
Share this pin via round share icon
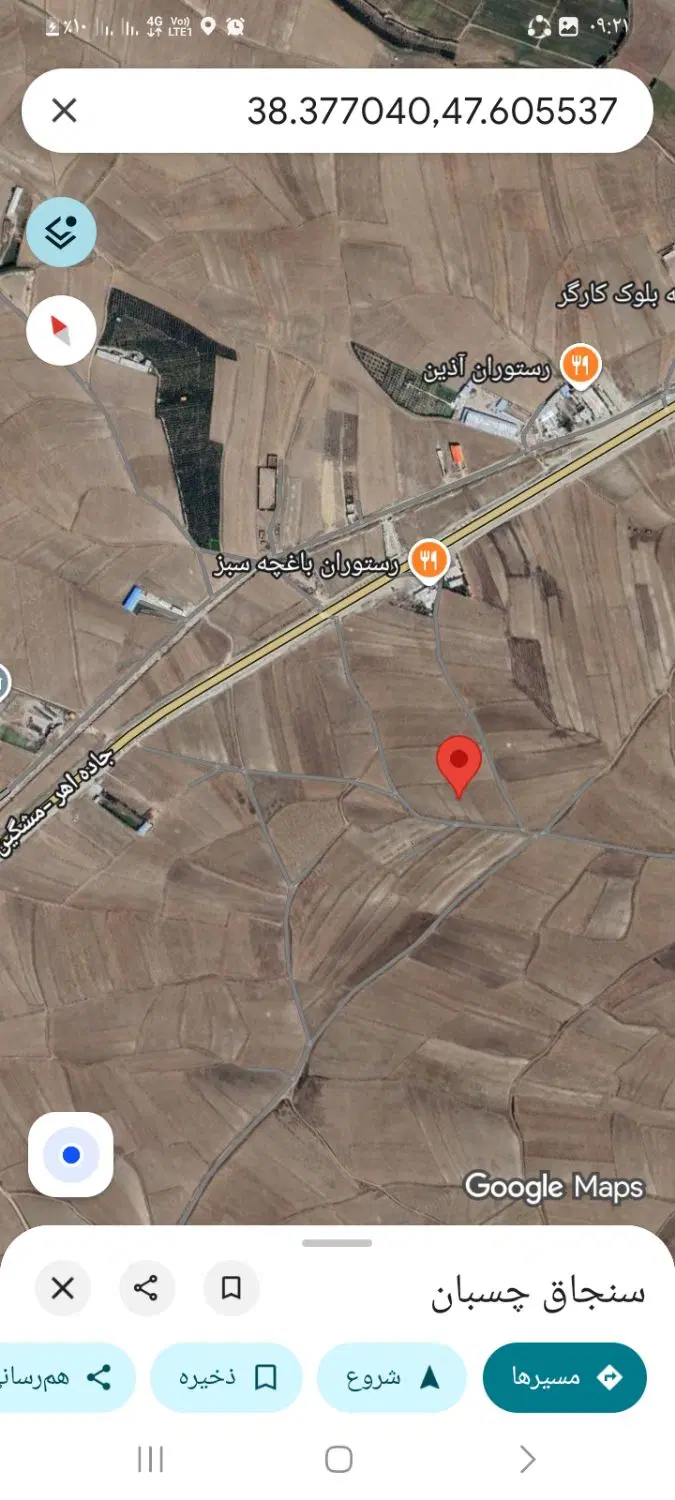point(147,1288)
